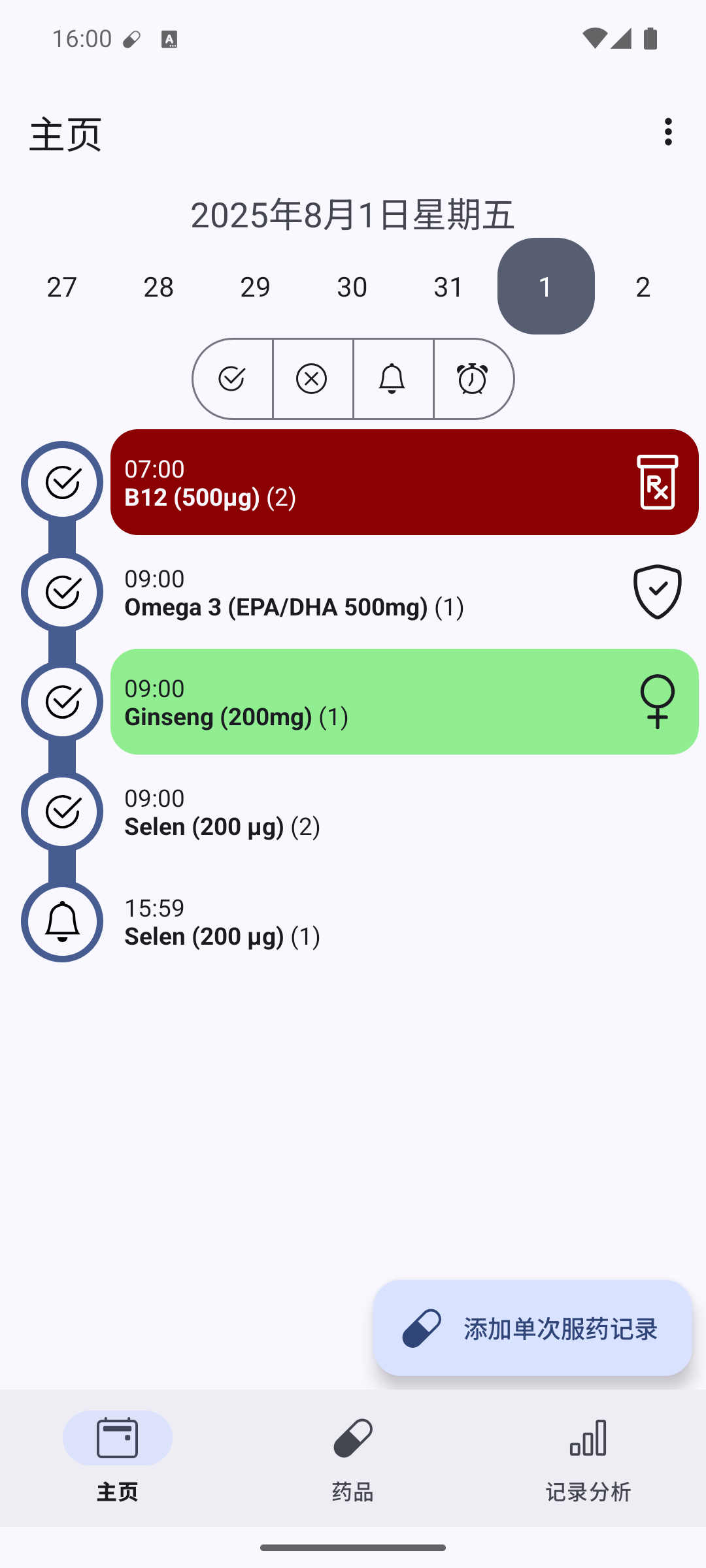The image size is (706, 1568).
Task: Jump to day 31 in the calendar
Action: [x=448, y=287]
